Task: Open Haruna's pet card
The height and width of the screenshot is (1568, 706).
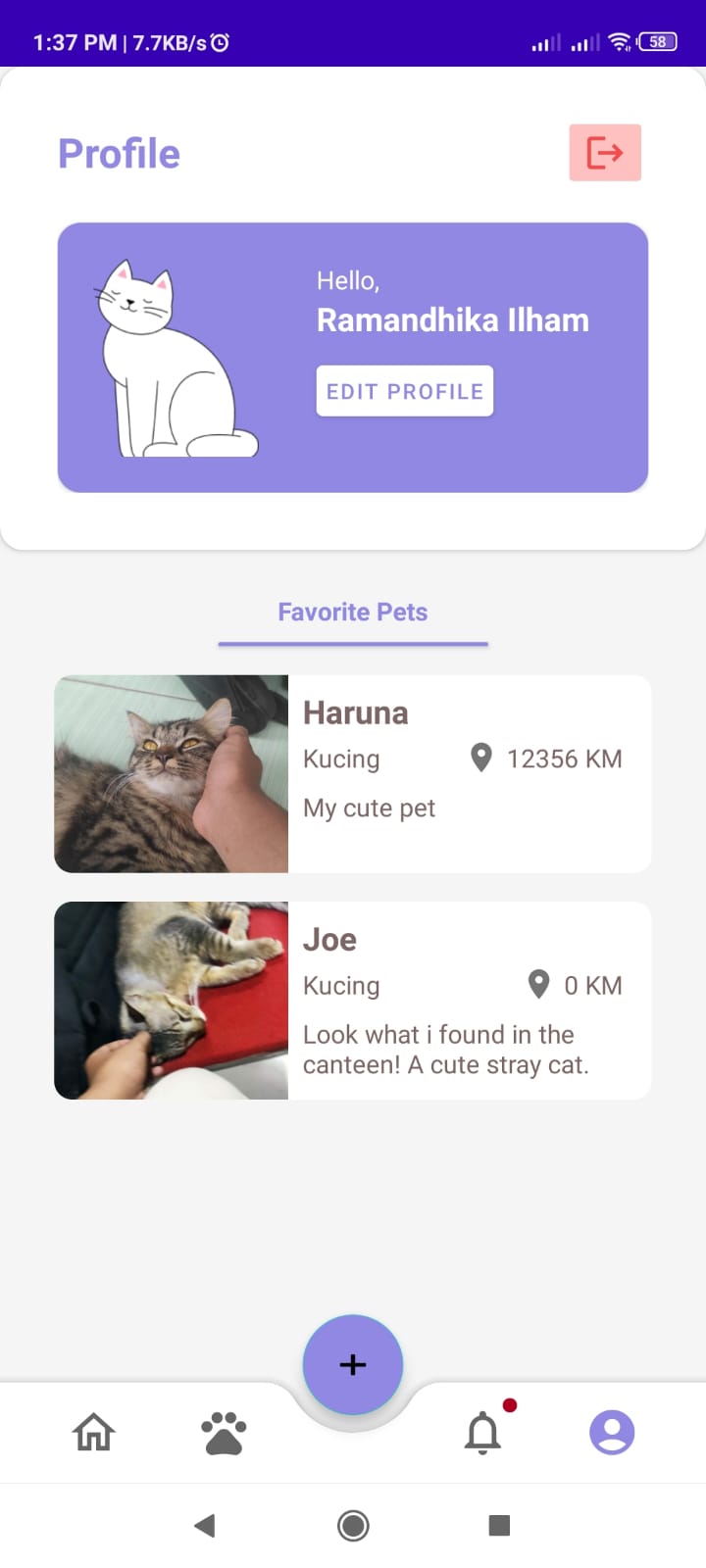Action: pos(353,774)
